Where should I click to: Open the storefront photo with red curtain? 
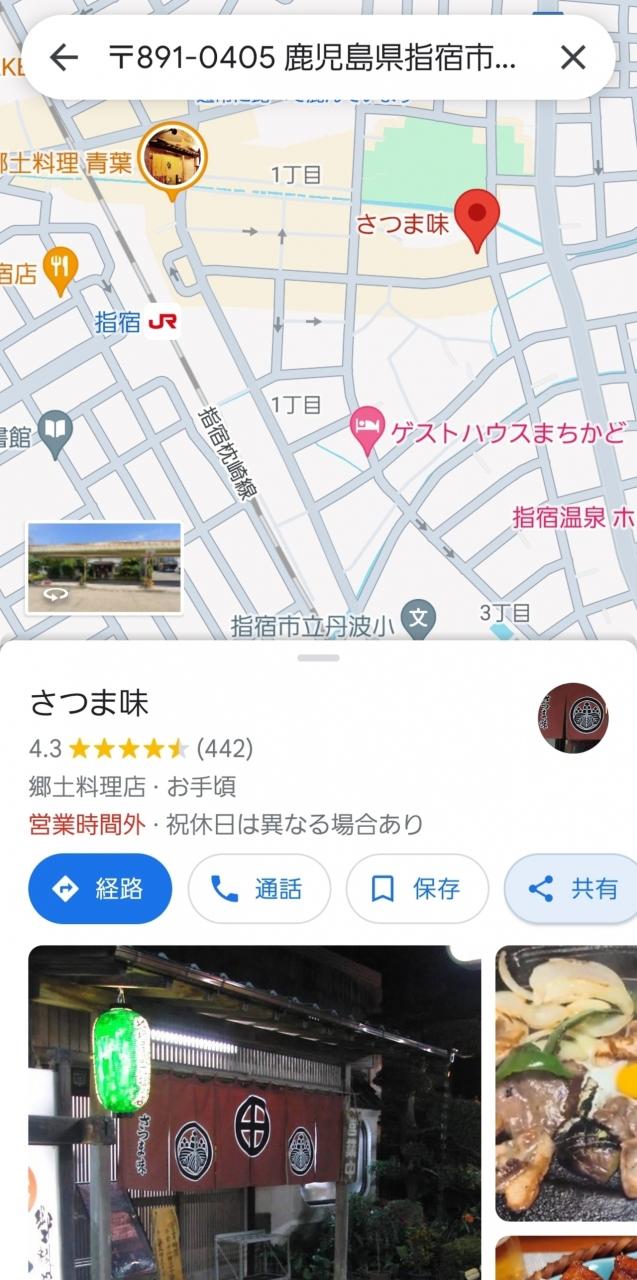pyautogui.click(x=254, y=1112)
